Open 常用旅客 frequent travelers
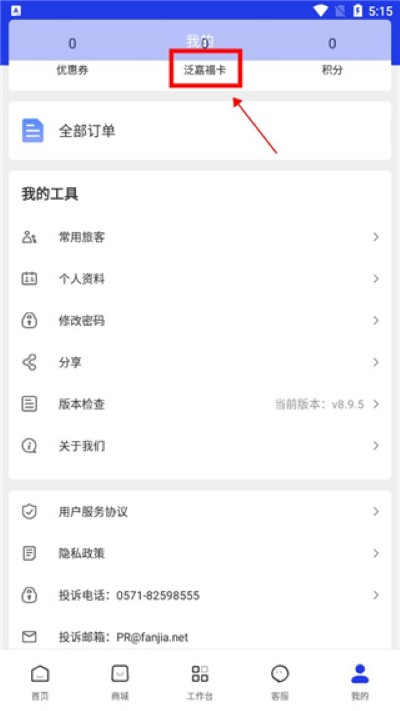Image resolution: width=400 pixels, height=711 pixels. (200, 237)
